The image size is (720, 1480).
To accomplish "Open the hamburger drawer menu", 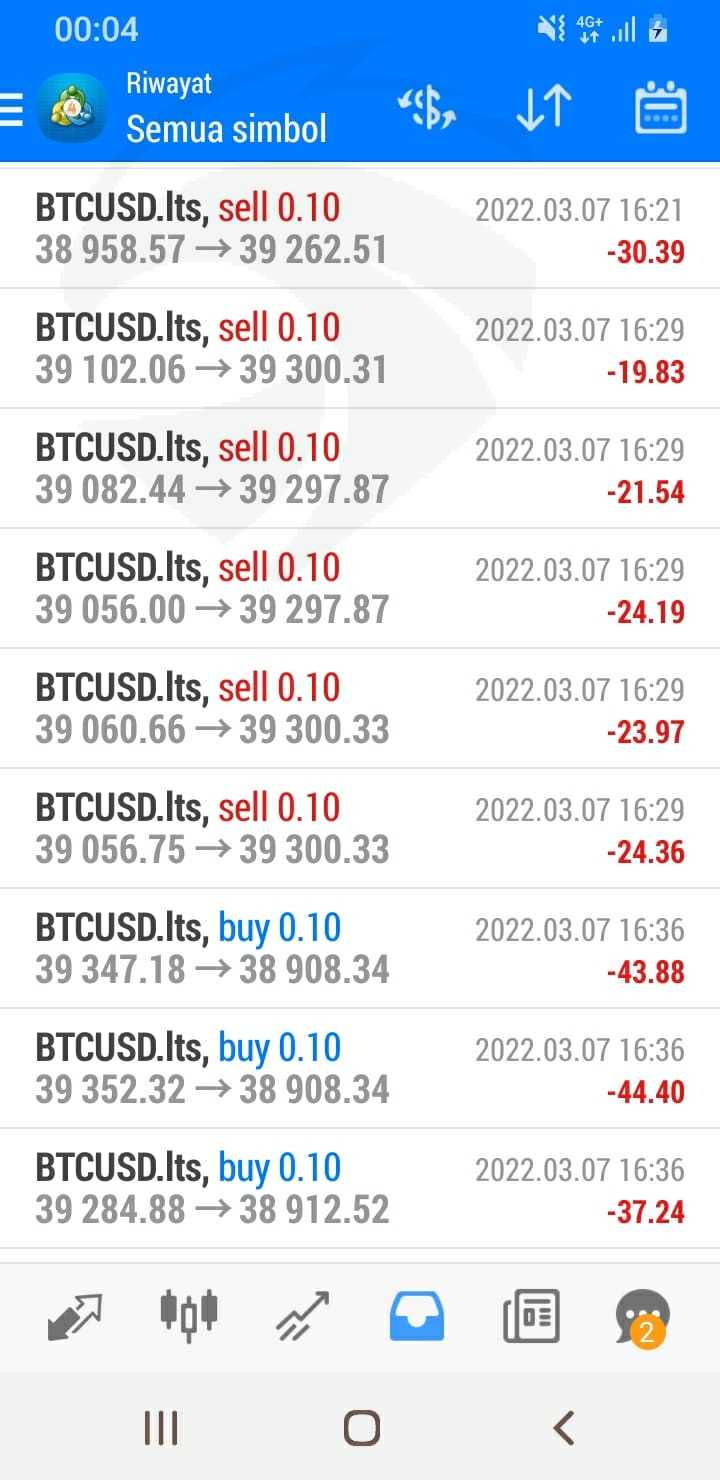I will tap(10, 108).
